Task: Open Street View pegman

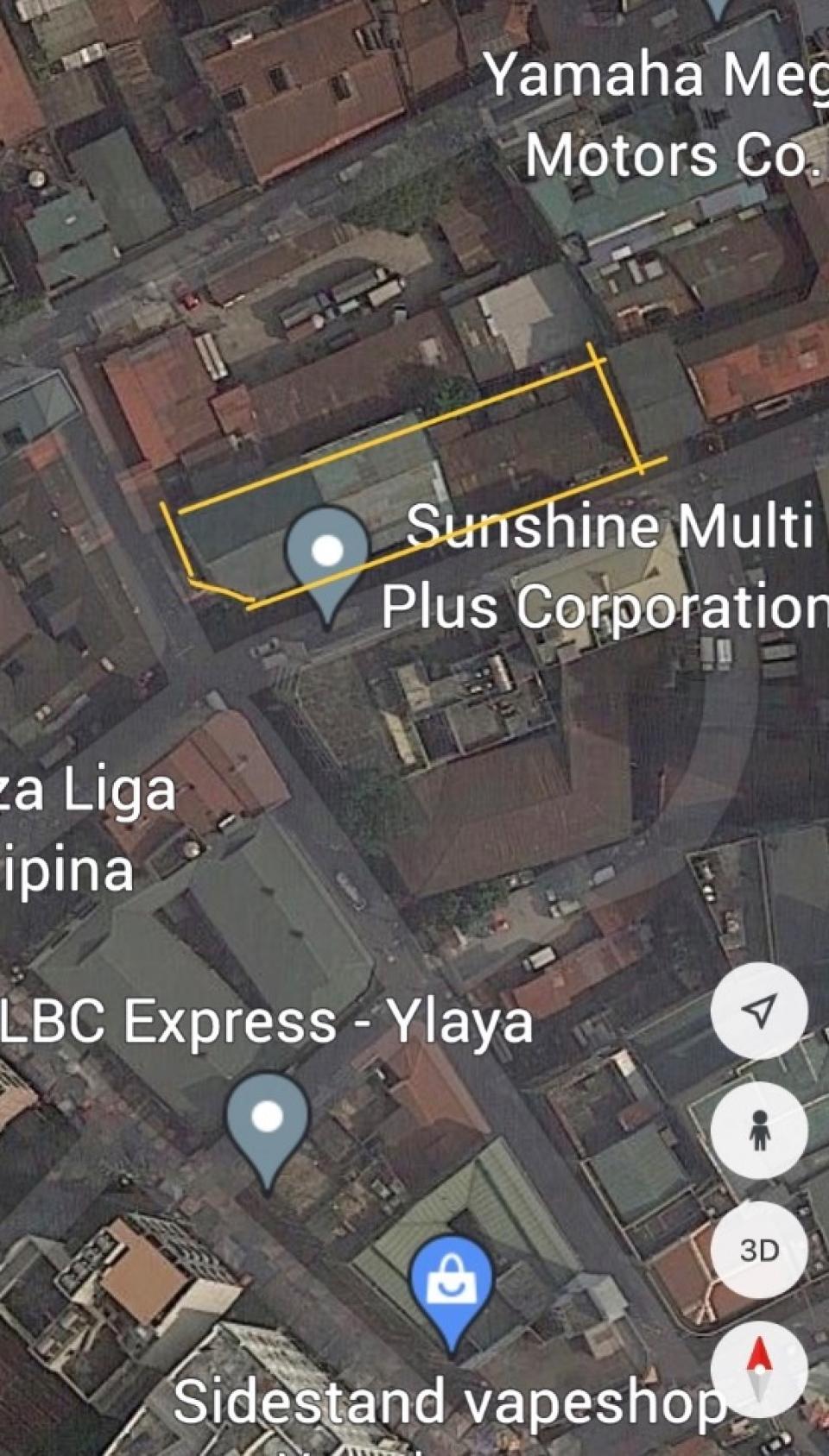Action: [759, 1130]
